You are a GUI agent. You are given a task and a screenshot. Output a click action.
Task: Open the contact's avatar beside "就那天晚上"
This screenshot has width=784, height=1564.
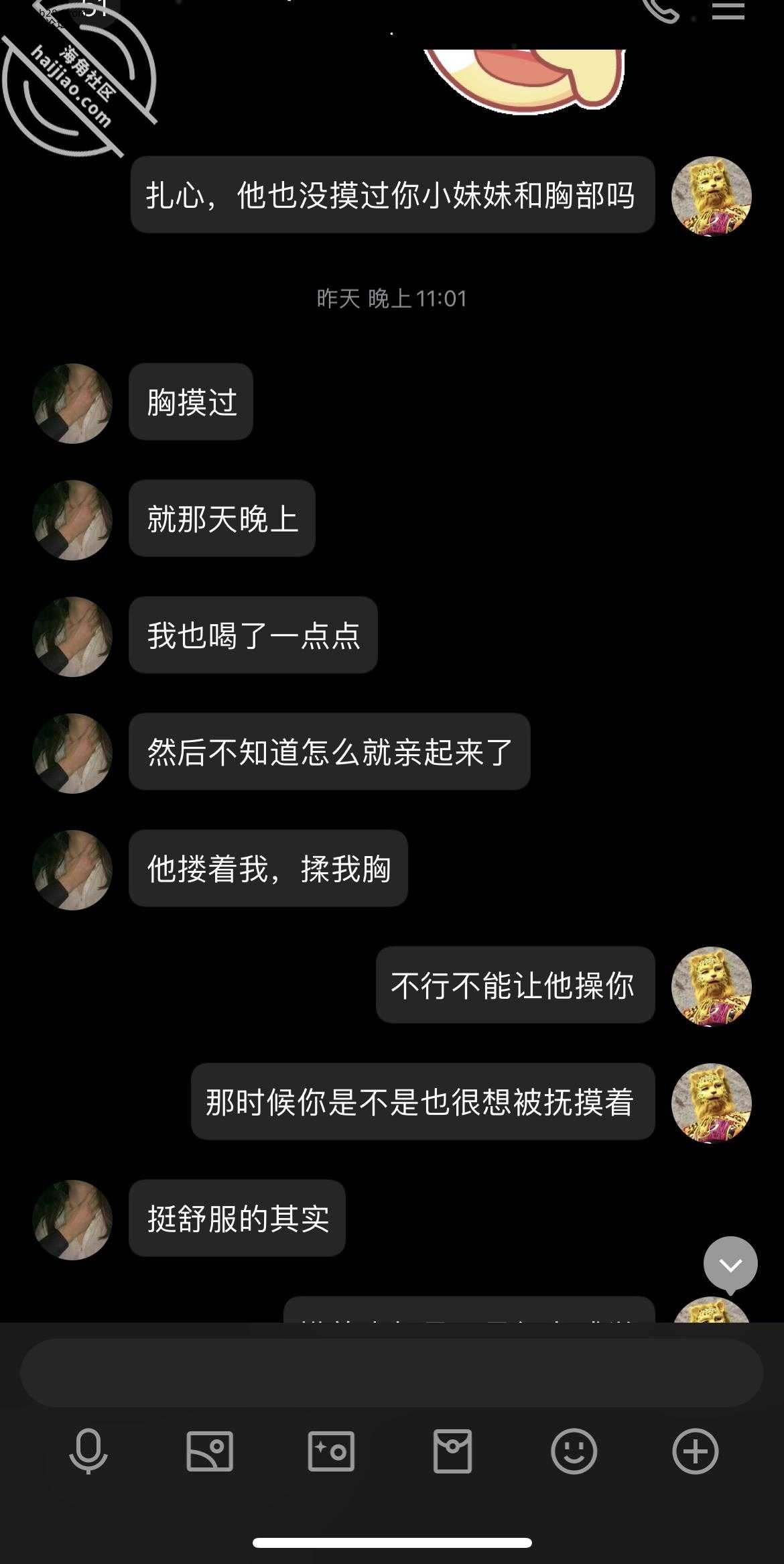(72, 520)
